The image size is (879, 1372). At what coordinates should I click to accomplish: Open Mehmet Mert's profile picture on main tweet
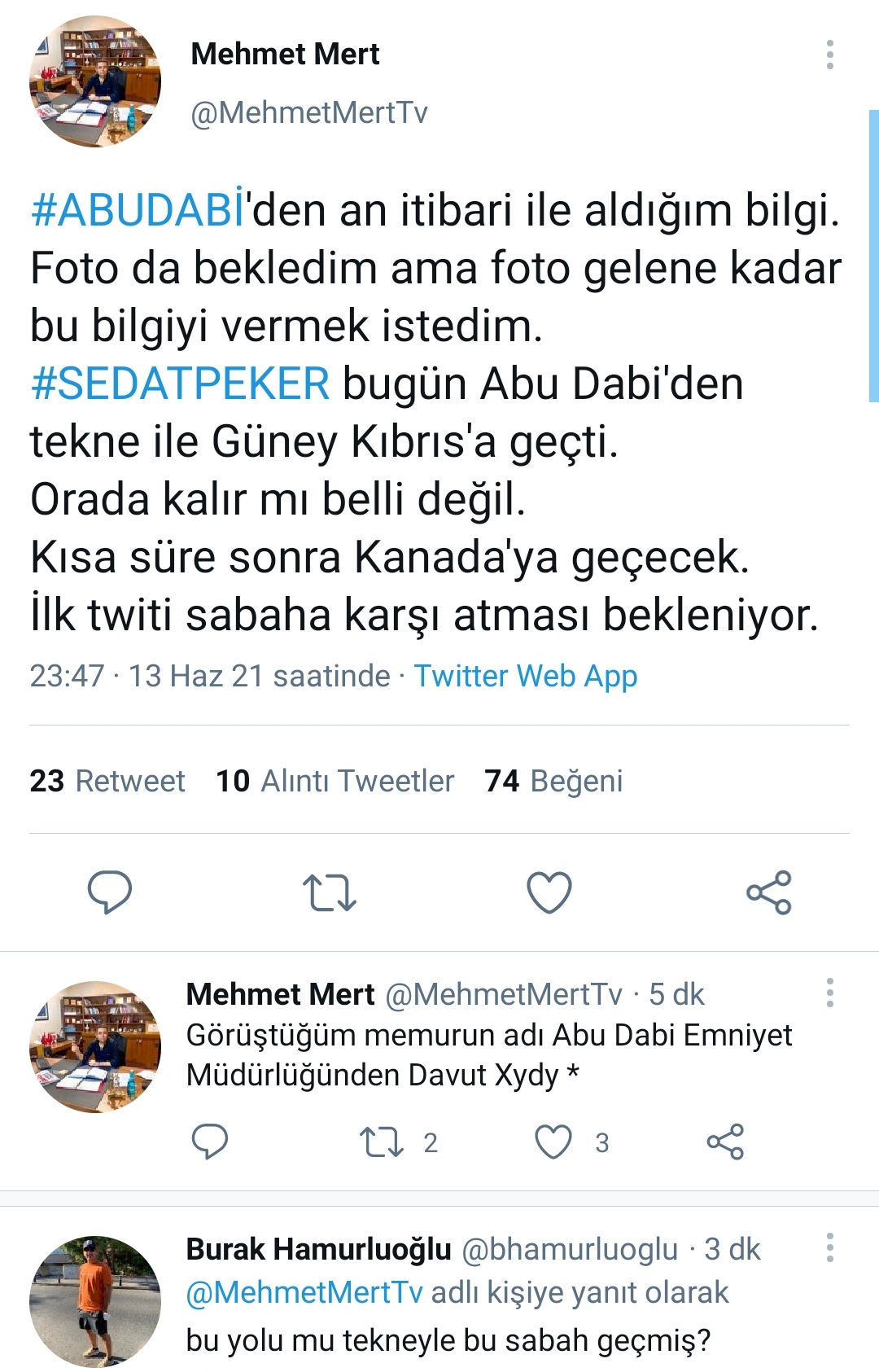coord(95,81)
